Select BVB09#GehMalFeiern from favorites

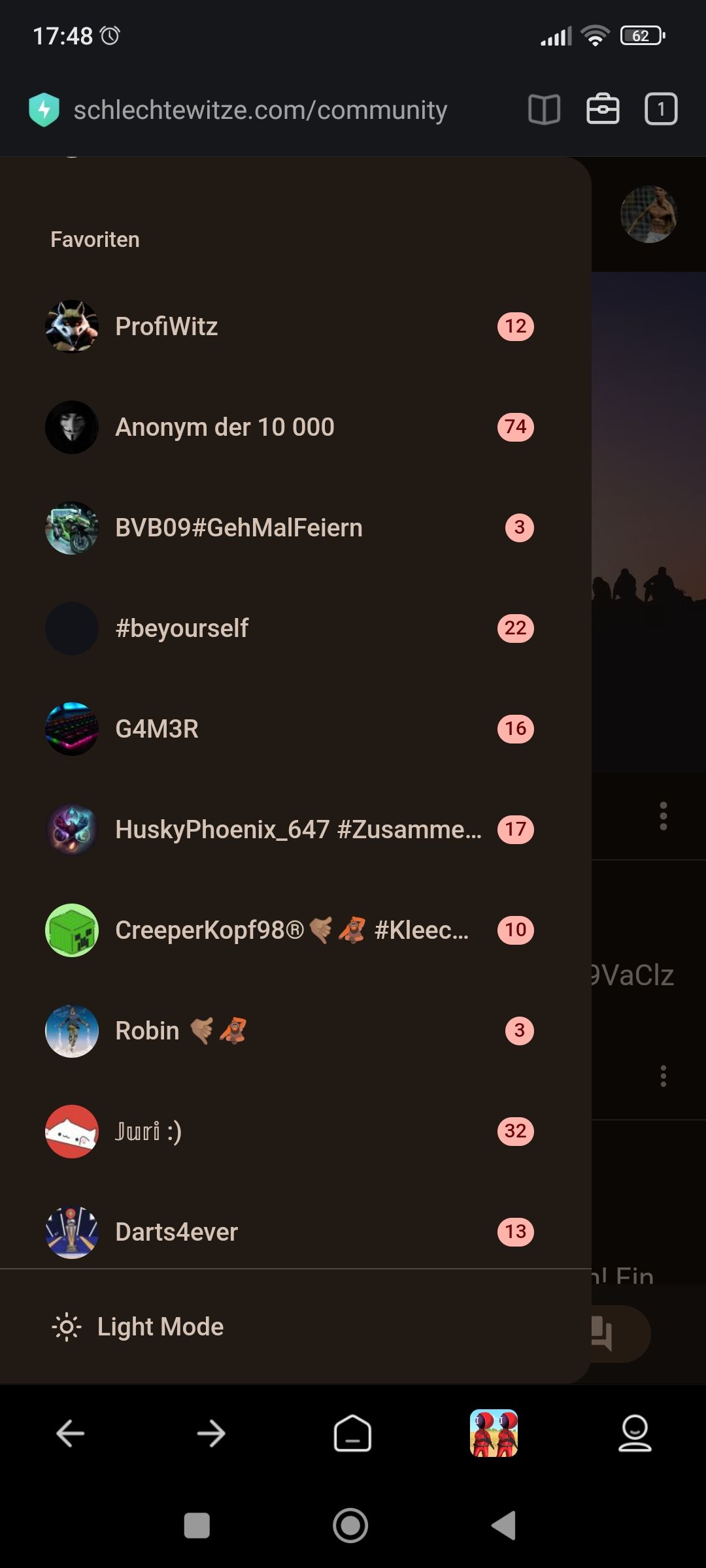point(239,528)
